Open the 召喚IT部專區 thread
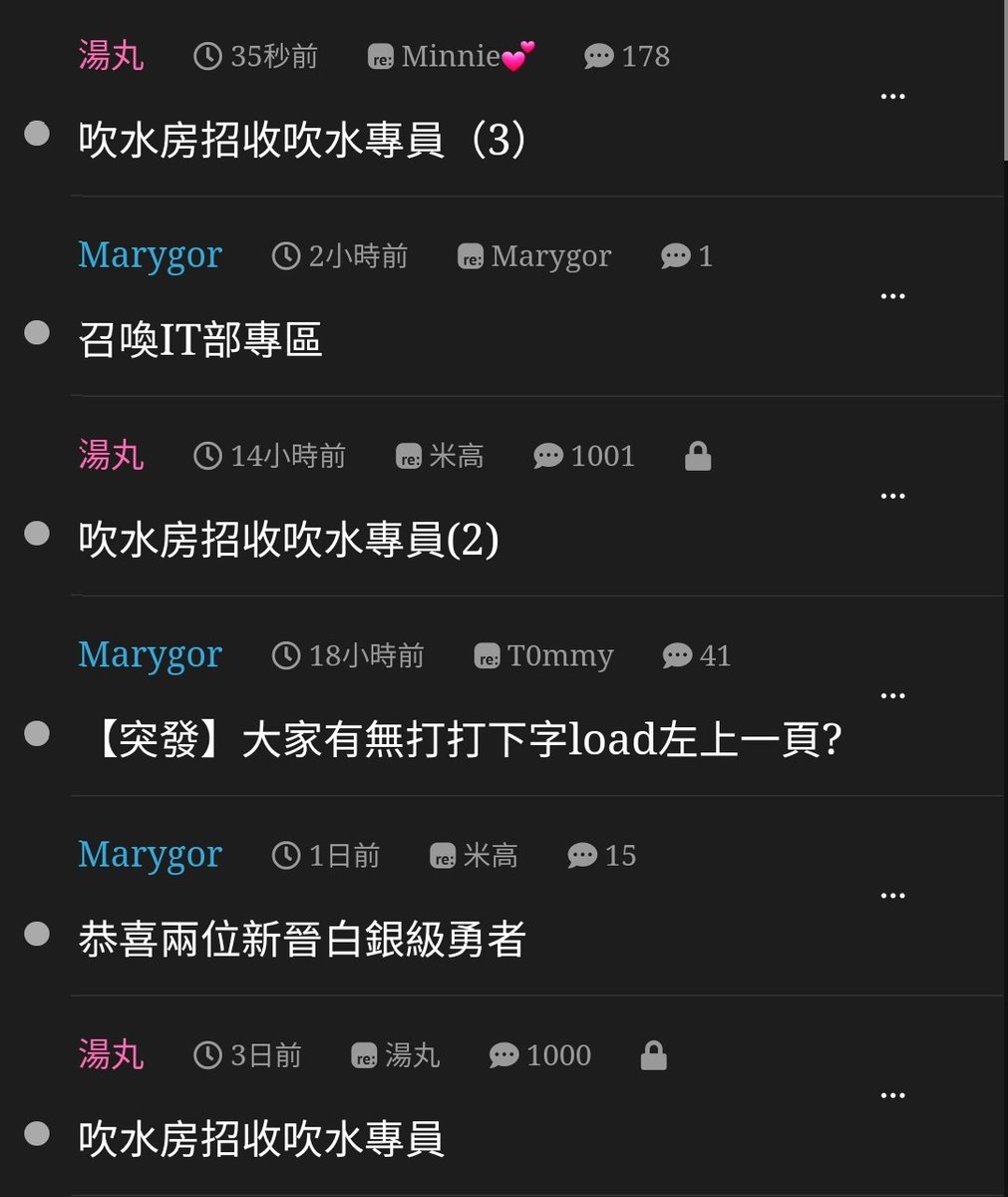 (x=200, y=340)
